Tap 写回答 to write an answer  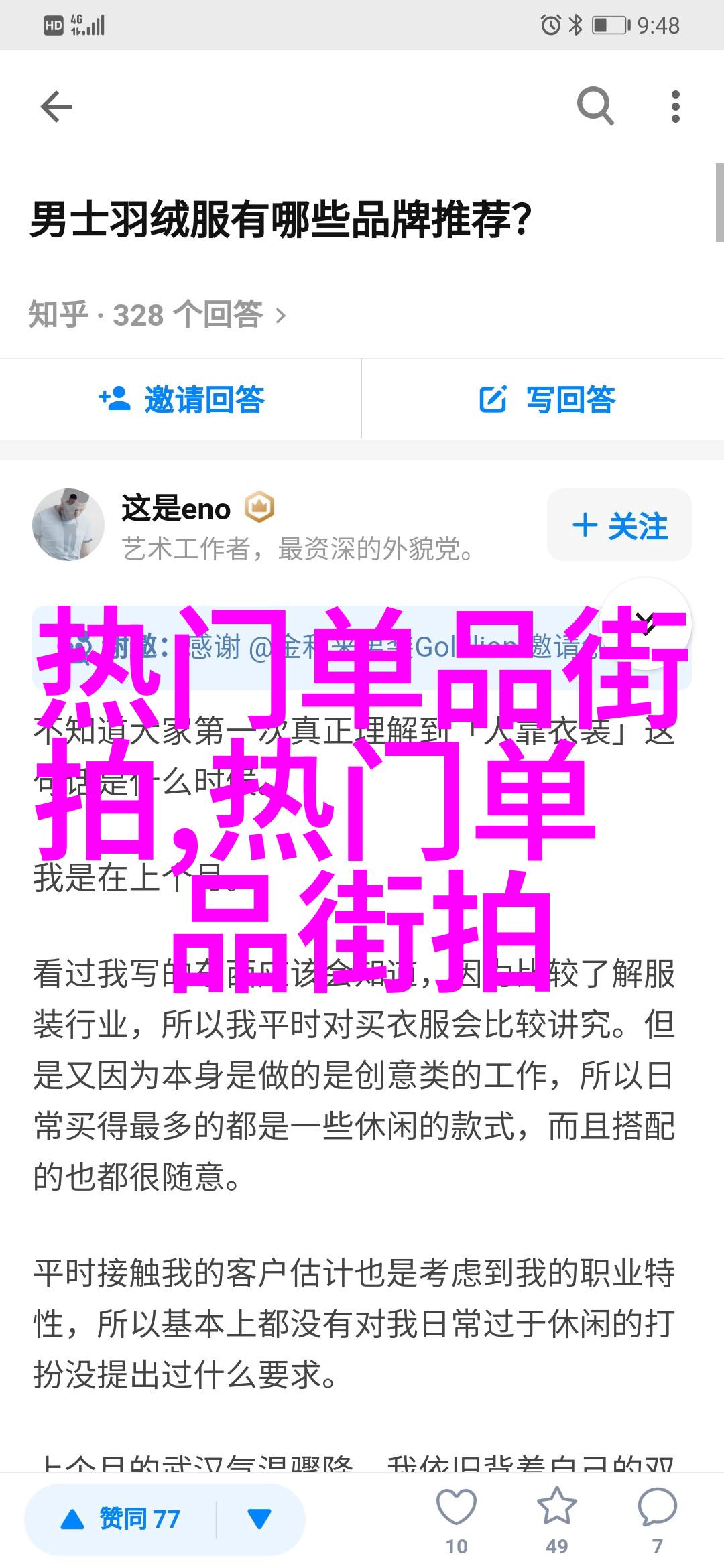546,400
